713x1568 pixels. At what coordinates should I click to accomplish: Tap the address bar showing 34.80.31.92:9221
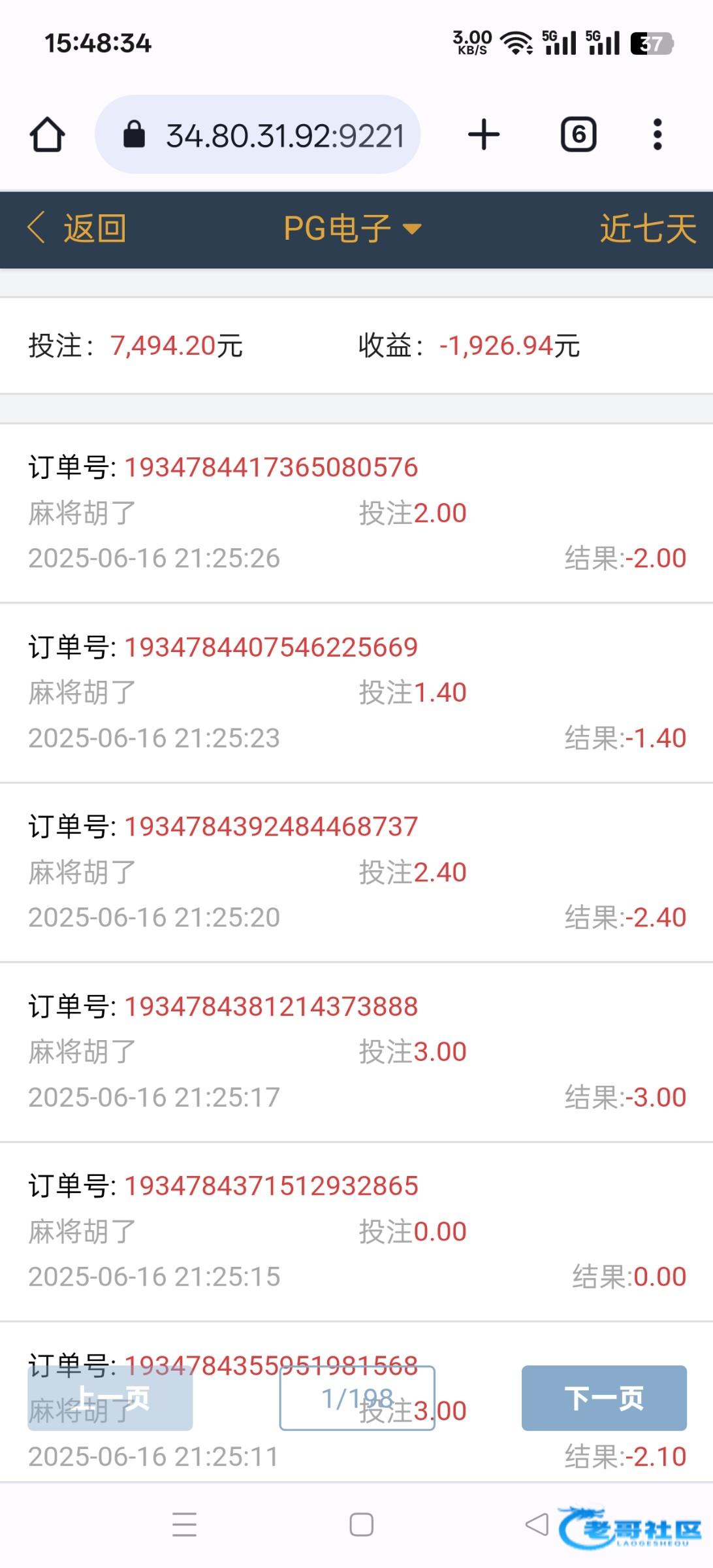click(258, 135)
